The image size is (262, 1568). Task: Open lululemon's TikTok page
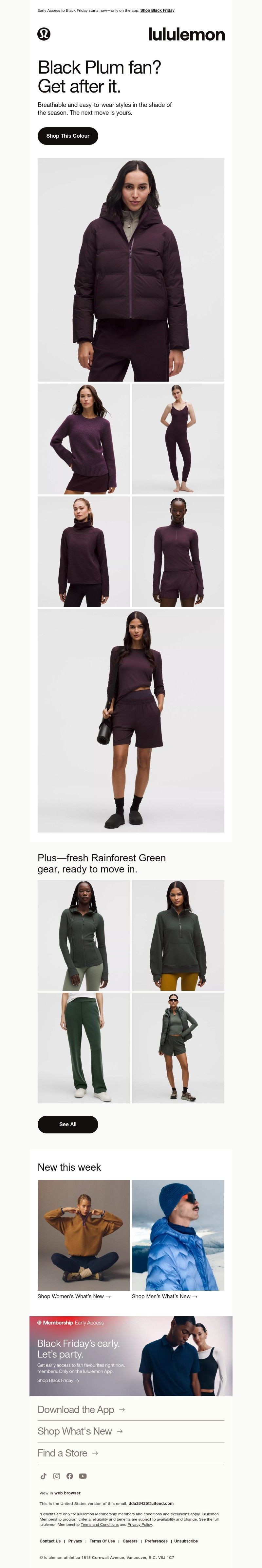[43, 1476]
